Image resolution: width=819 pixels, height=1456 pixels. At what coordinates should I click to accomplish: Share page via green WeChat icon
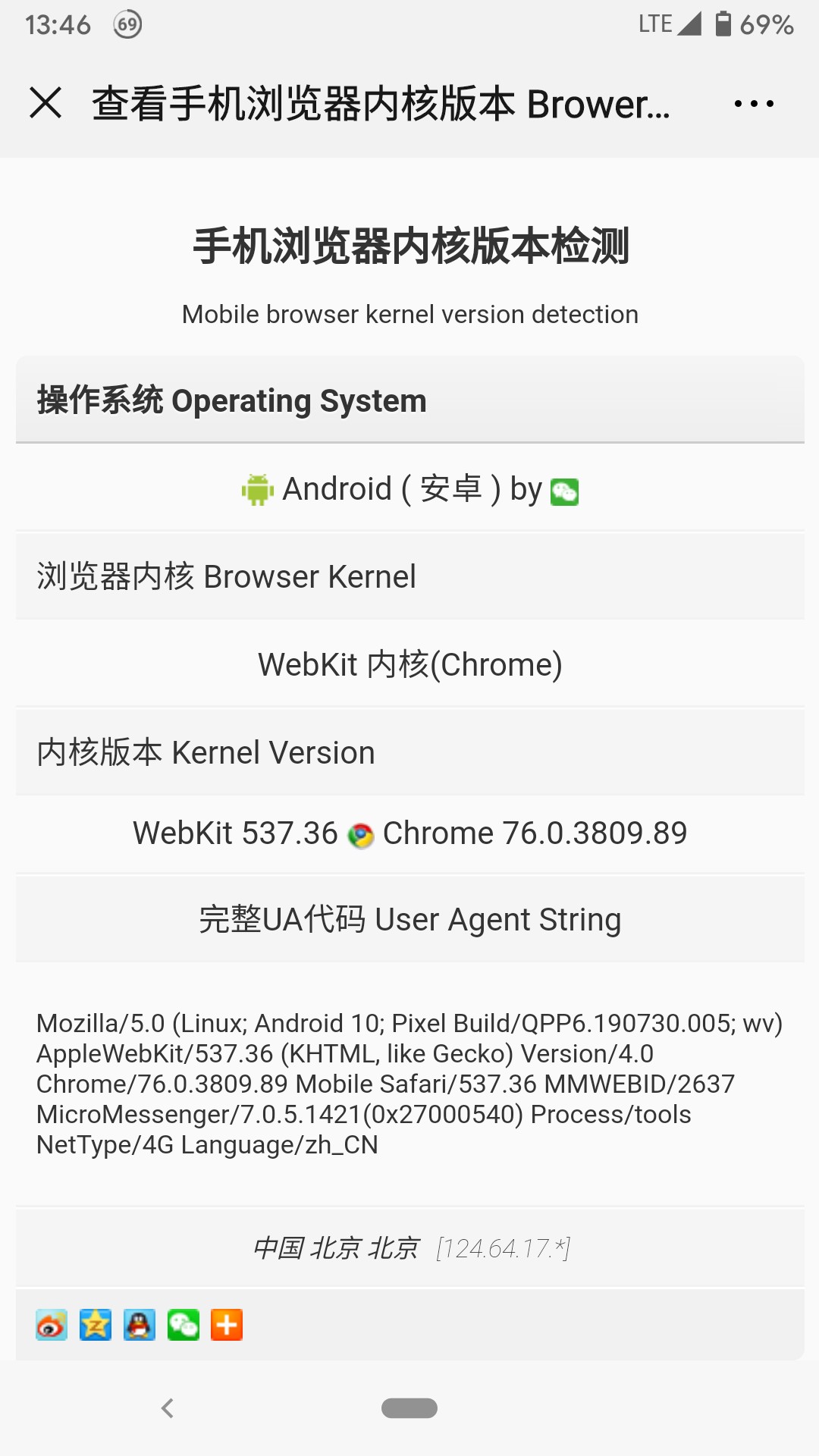[x=184, y=1325]
